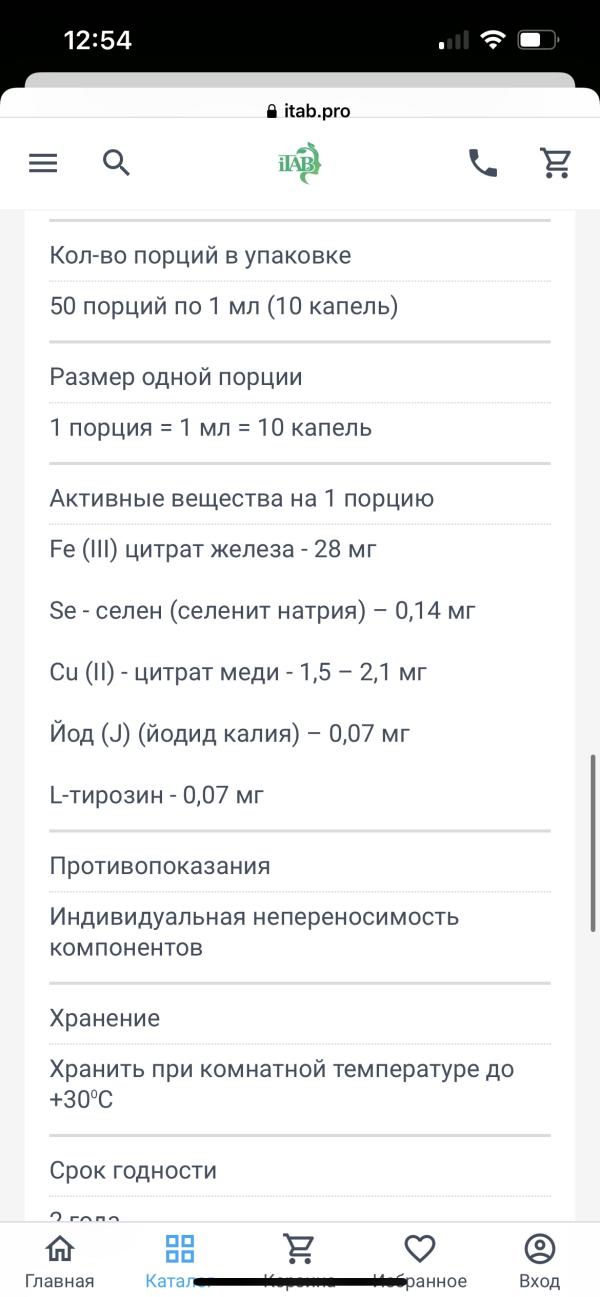This screenshot has width=600, height=1297.
Task: Open the hamburger menu
Action: [x=43, y=163]
